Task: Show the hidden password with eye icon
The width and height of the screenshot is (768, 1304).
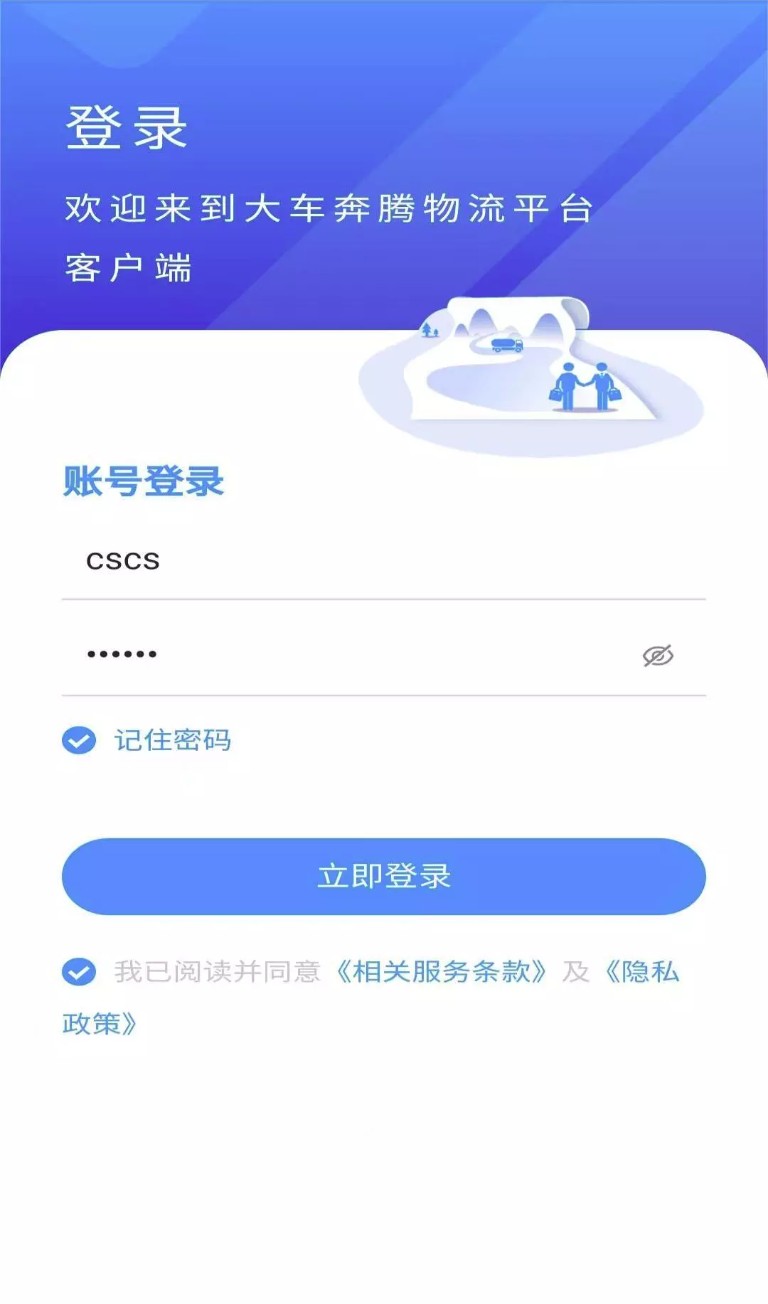Action: point(657,656)
